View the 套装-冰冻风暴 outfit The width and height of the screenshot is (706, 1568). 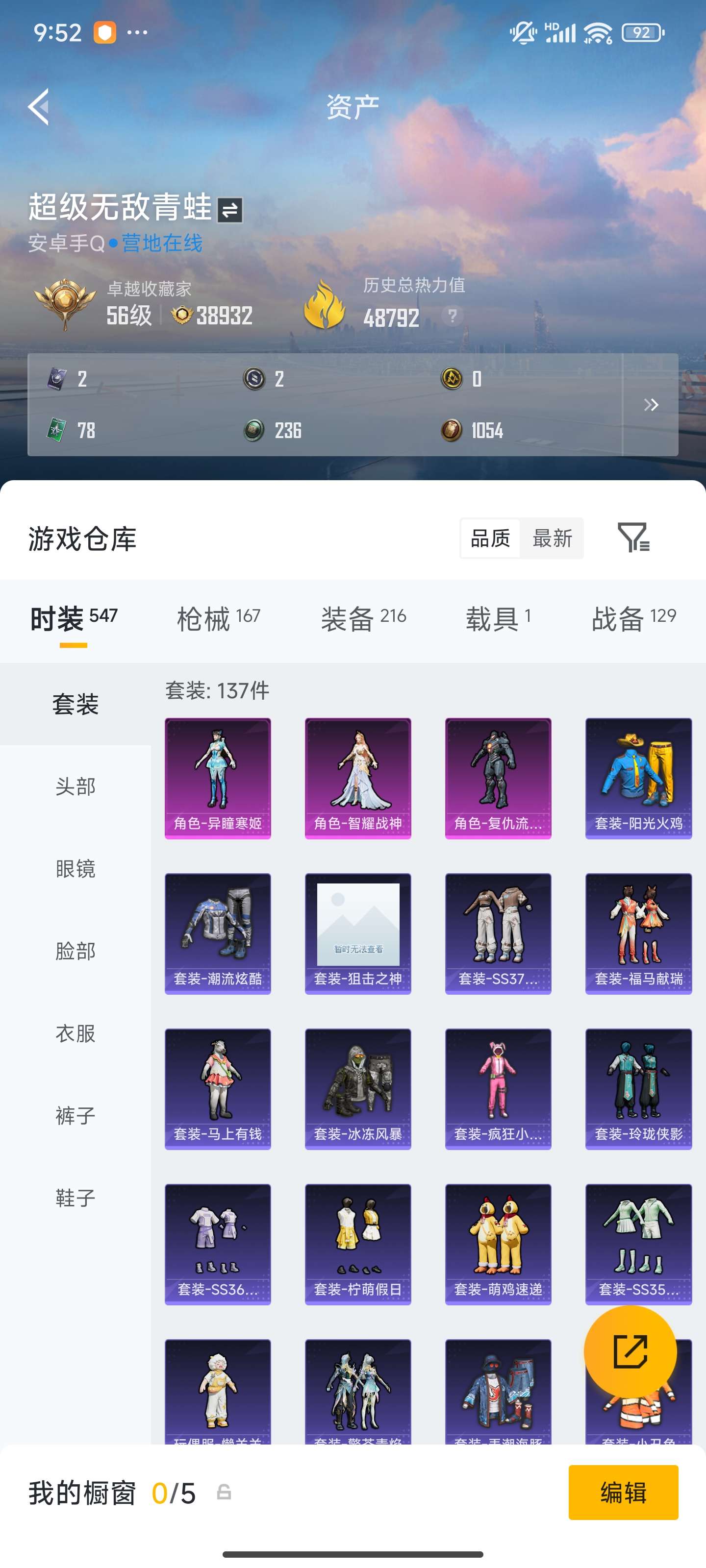357,1088
